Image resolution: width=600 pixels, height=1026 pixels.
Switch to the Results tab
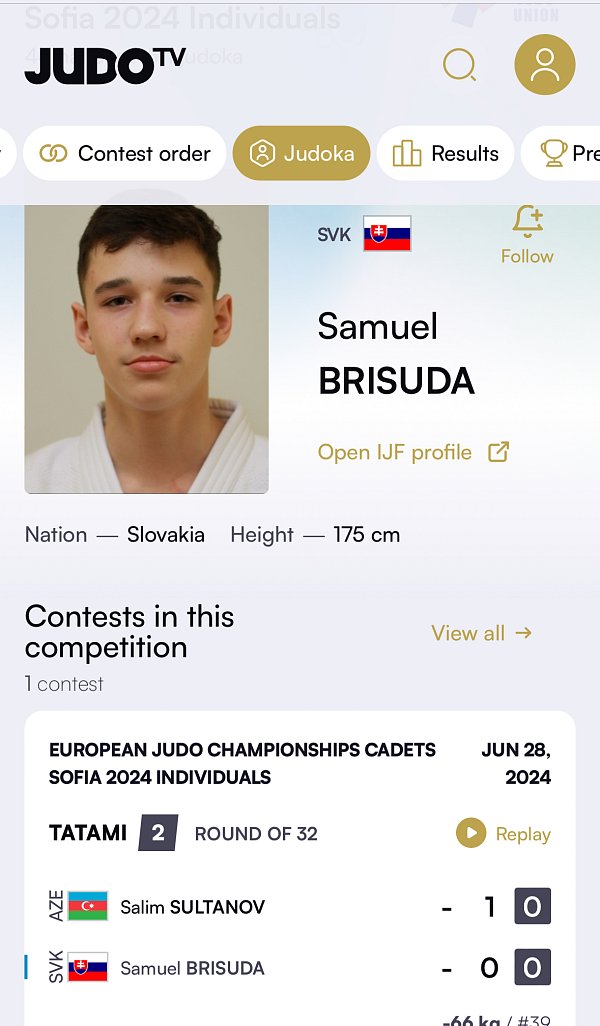pyautogui.click(x=446, y=154)
